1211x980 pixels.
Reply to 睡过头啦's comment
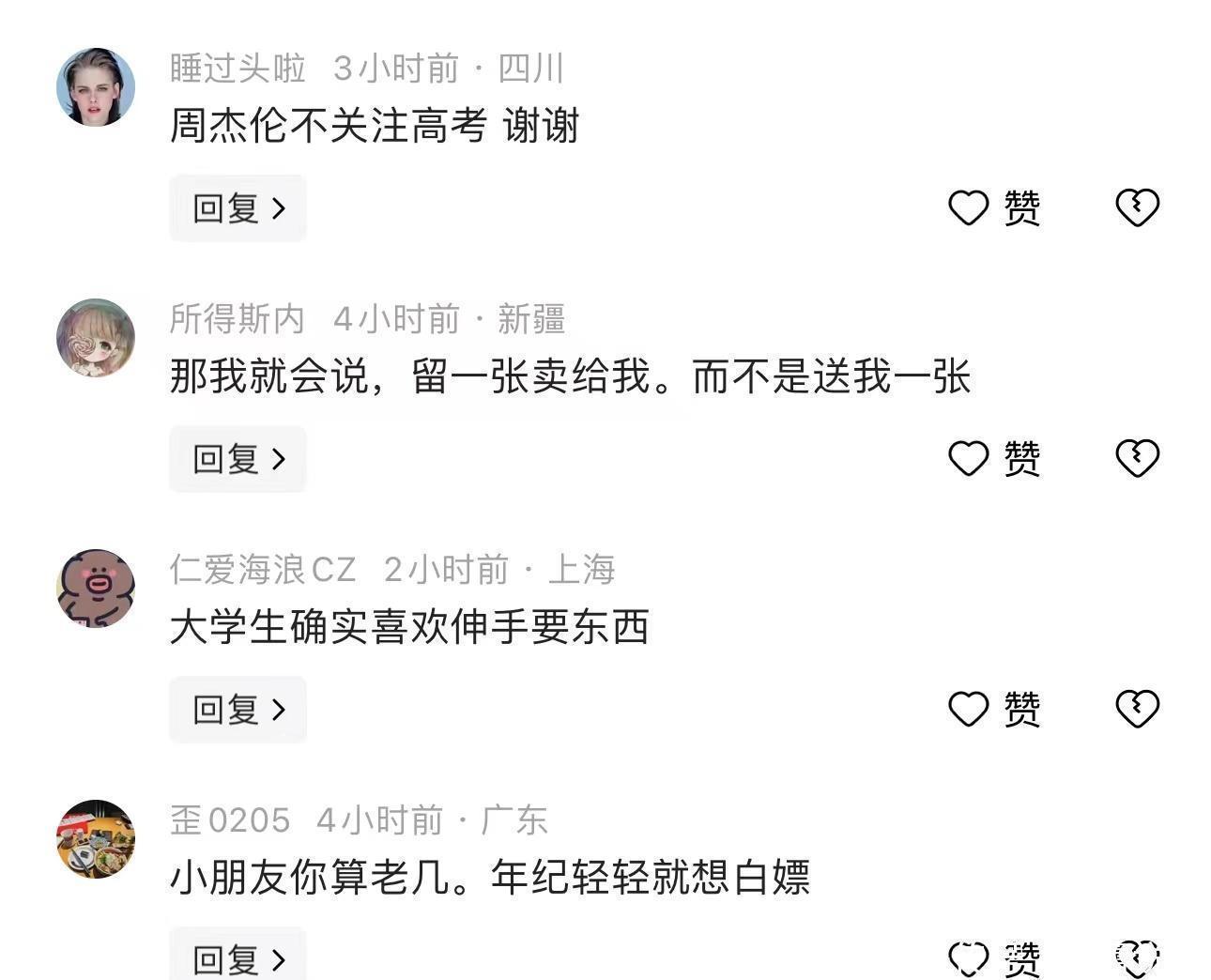pyautogui.click(x=238, y=207)
